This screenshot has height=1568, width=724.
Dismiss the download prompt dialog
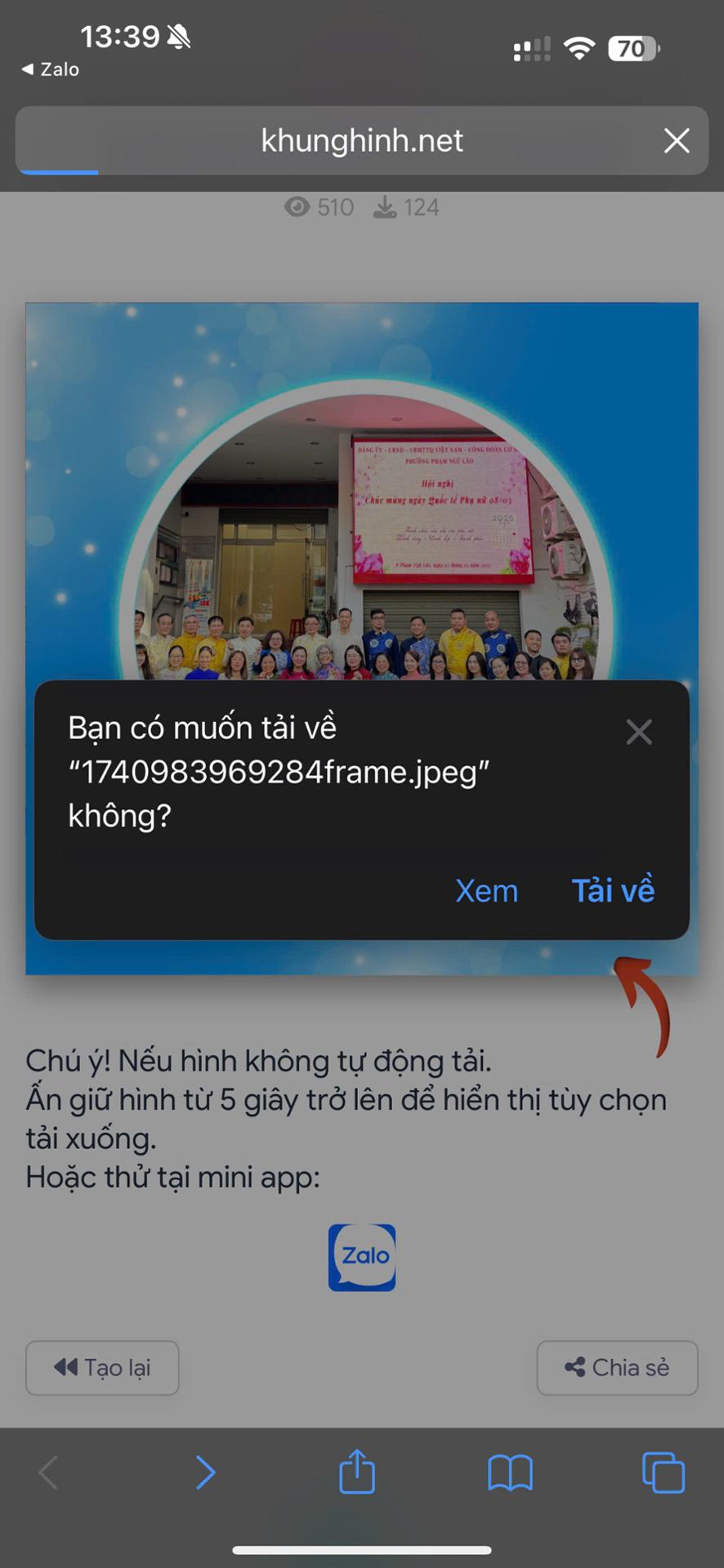click(639, 732)
